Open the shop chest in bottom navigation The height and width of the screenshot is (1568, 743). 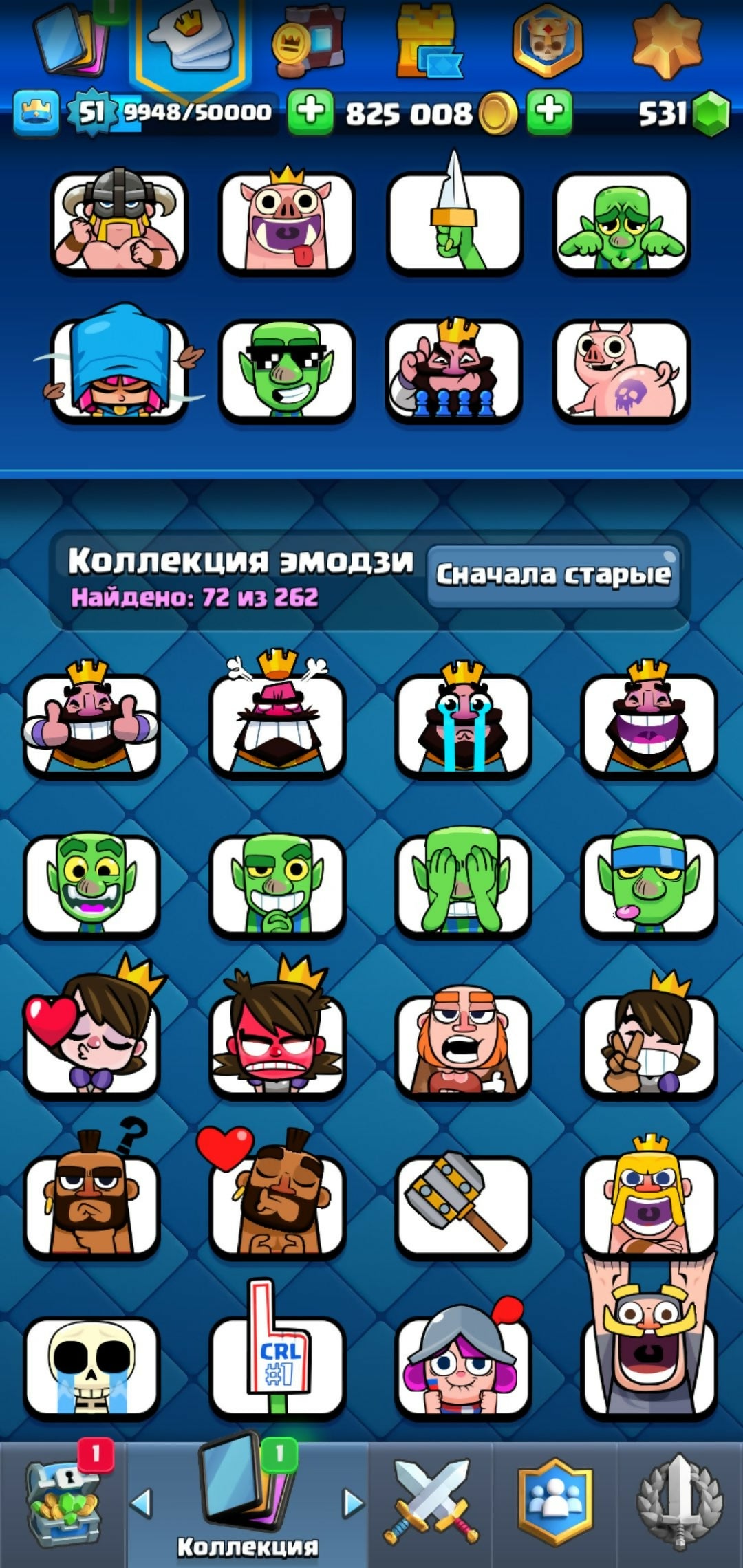click(62, 1503)
